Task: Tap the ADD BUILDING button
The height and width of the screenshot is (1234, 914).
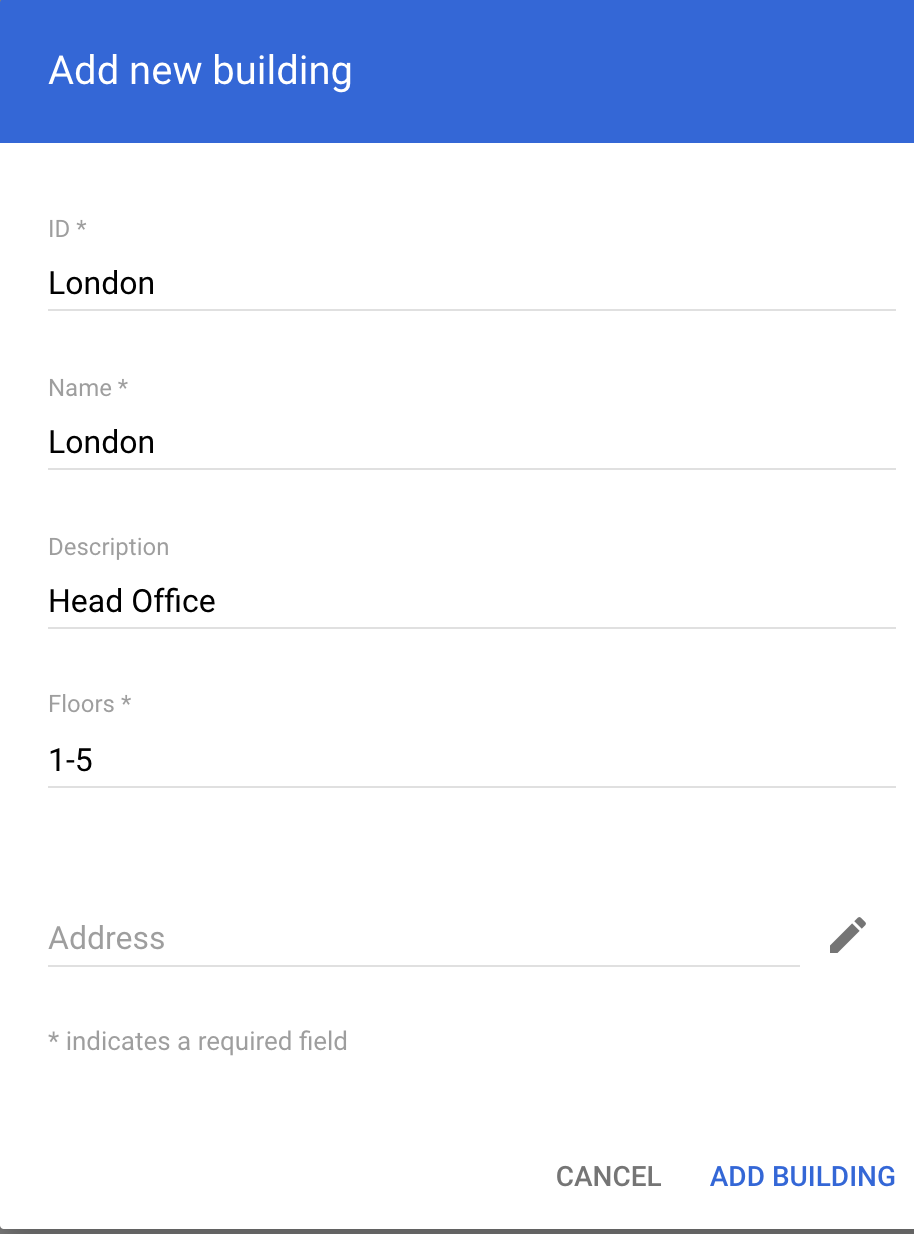Action: point(802,1176)
